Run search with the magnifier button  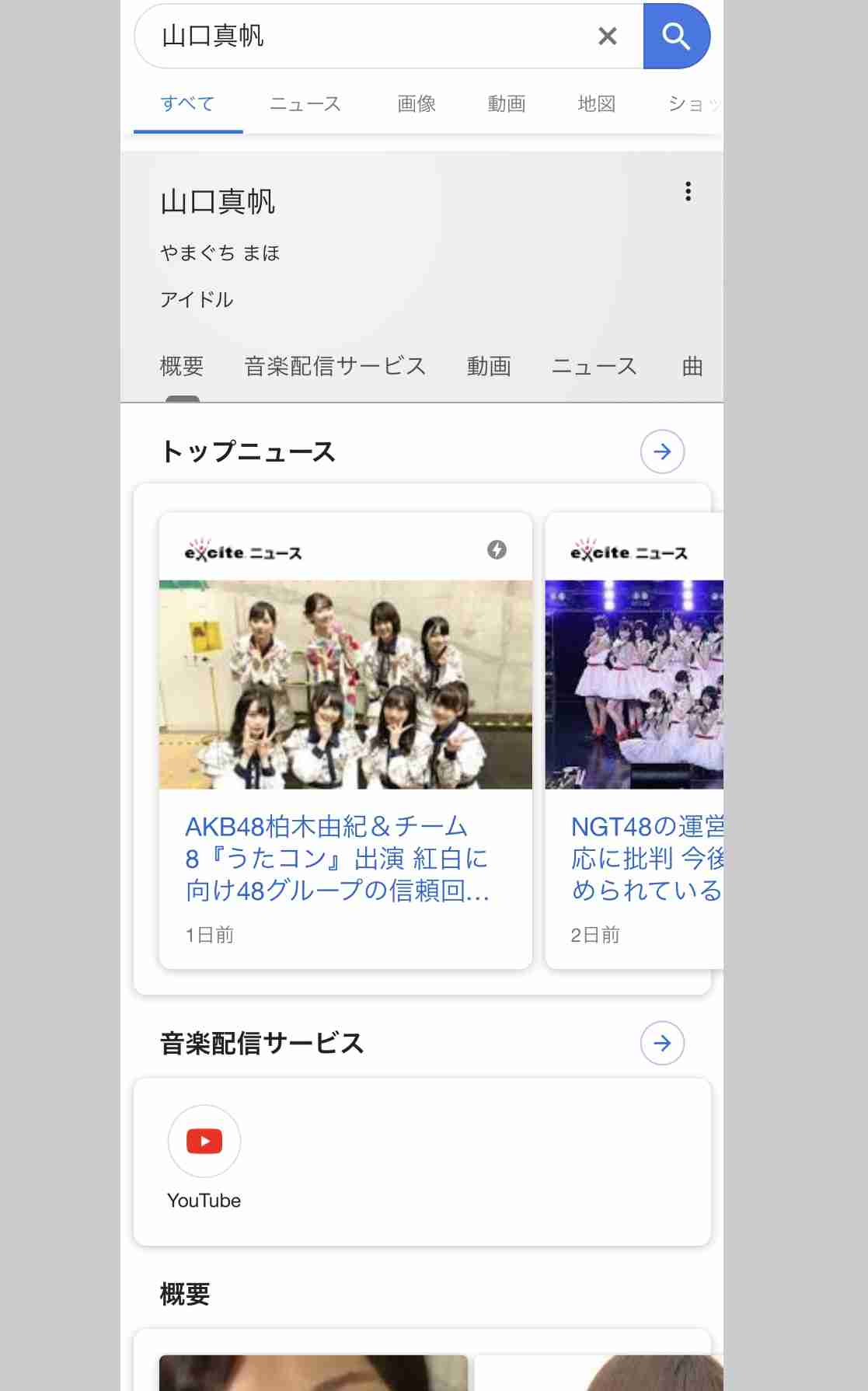(x=676, y=37)
